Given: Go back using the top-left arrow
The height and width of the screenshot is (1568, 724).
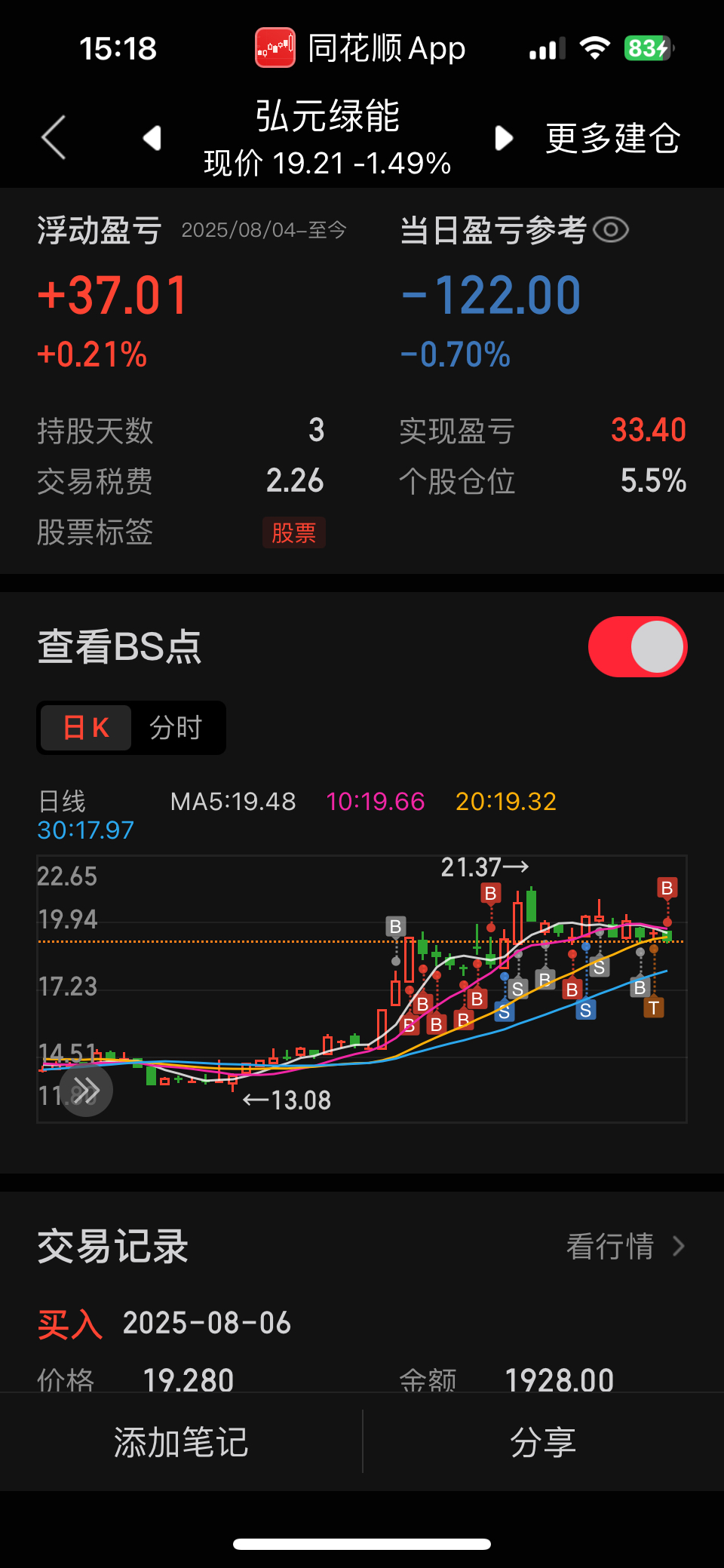Looking at the screenshot, I should (x=54, y=137).
